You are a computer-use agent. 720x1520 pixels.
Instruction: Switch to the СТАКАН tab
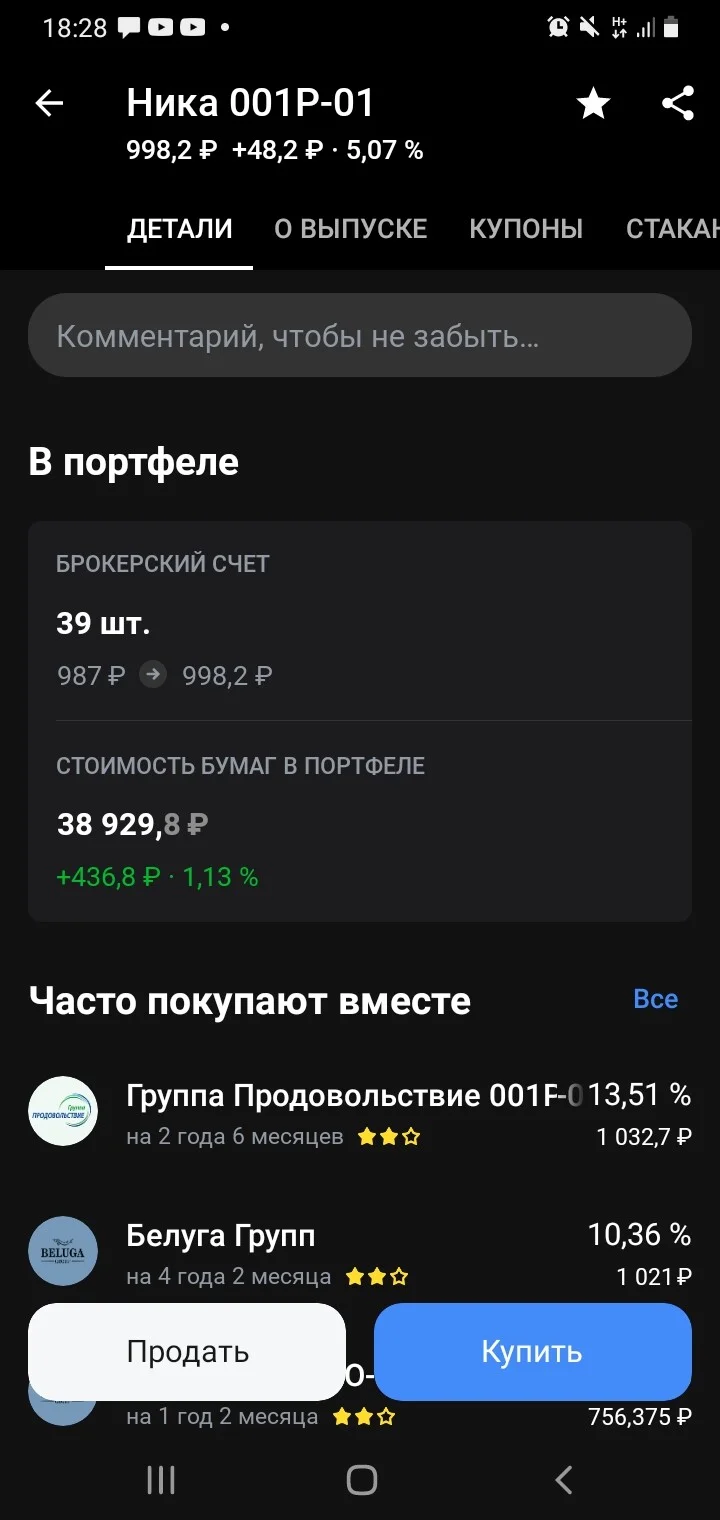[673, 229]
